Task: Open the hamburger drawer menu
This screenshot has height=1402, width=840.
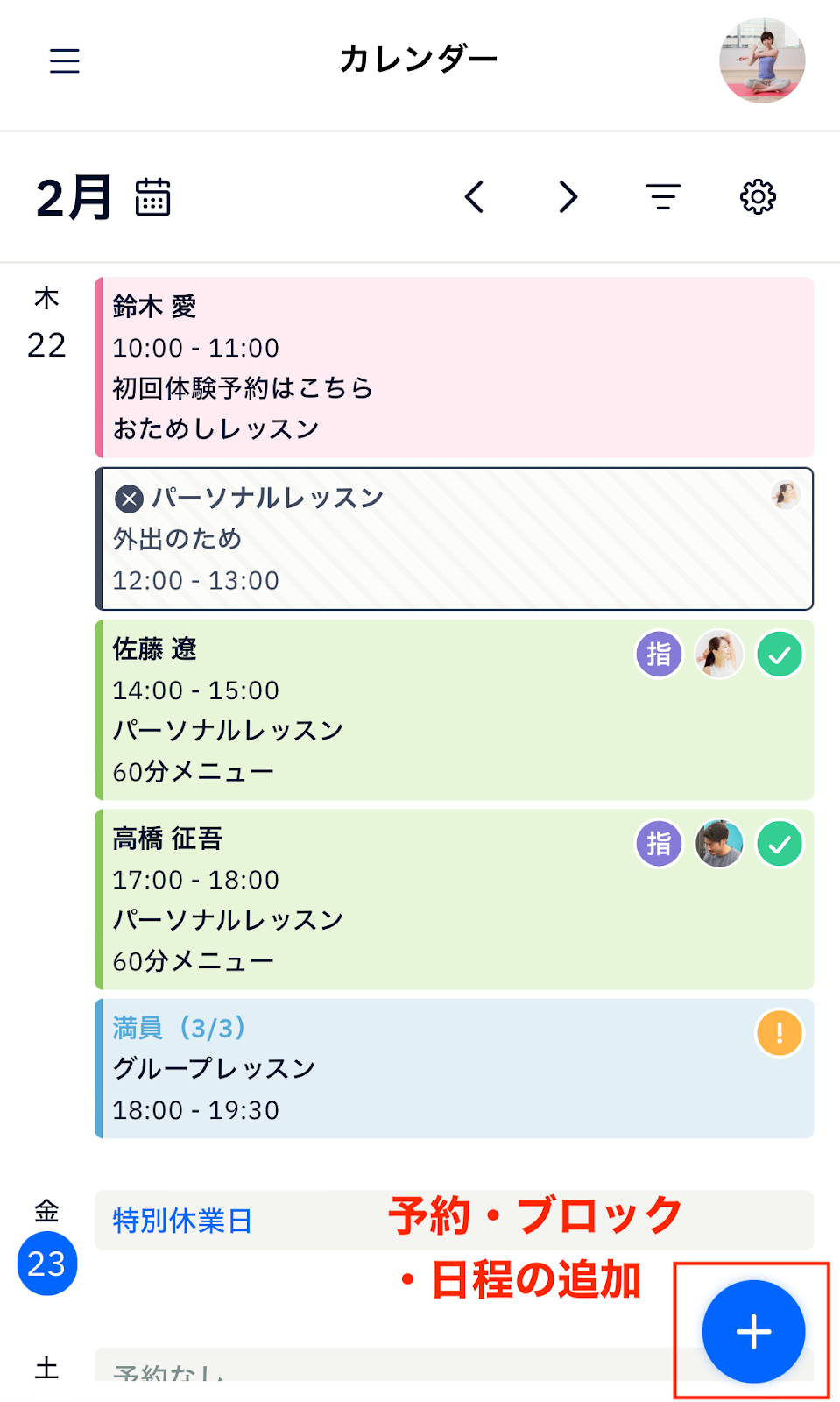Action: [64, 60]
